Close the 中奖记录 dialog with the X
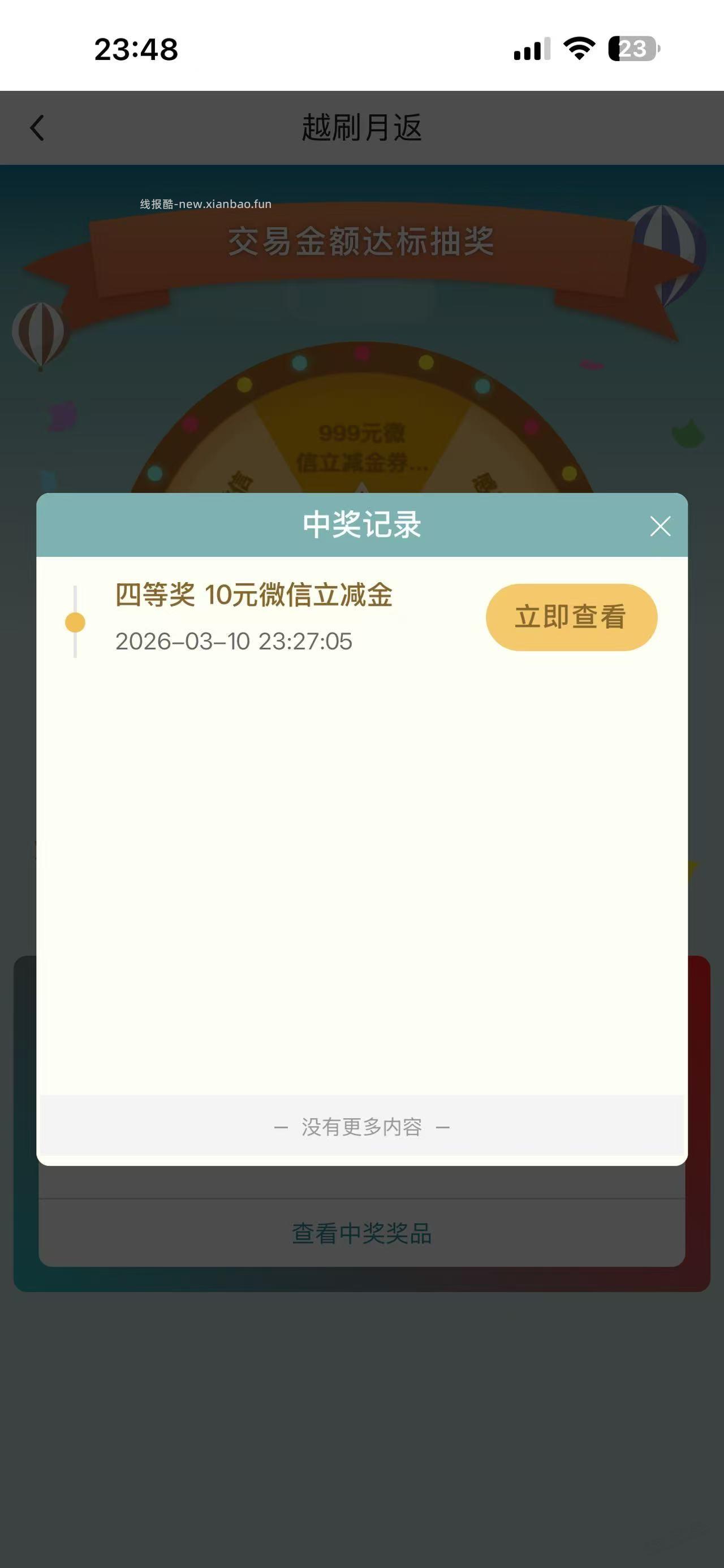This screenshot has height=1568, width=724. tap(660, 526)
